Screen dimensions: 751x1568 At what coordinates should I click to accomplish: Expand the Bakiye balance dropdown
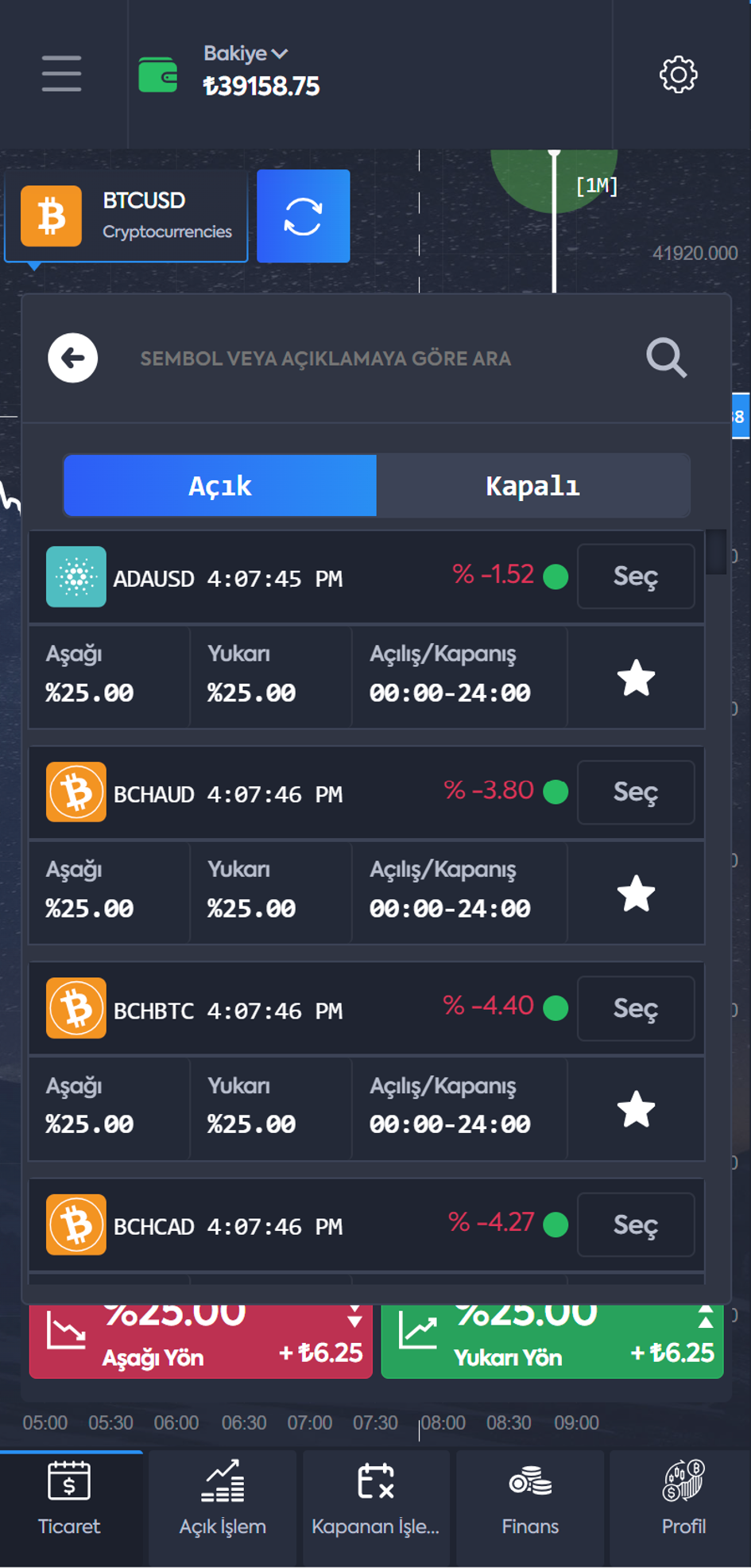pos(246,53)
